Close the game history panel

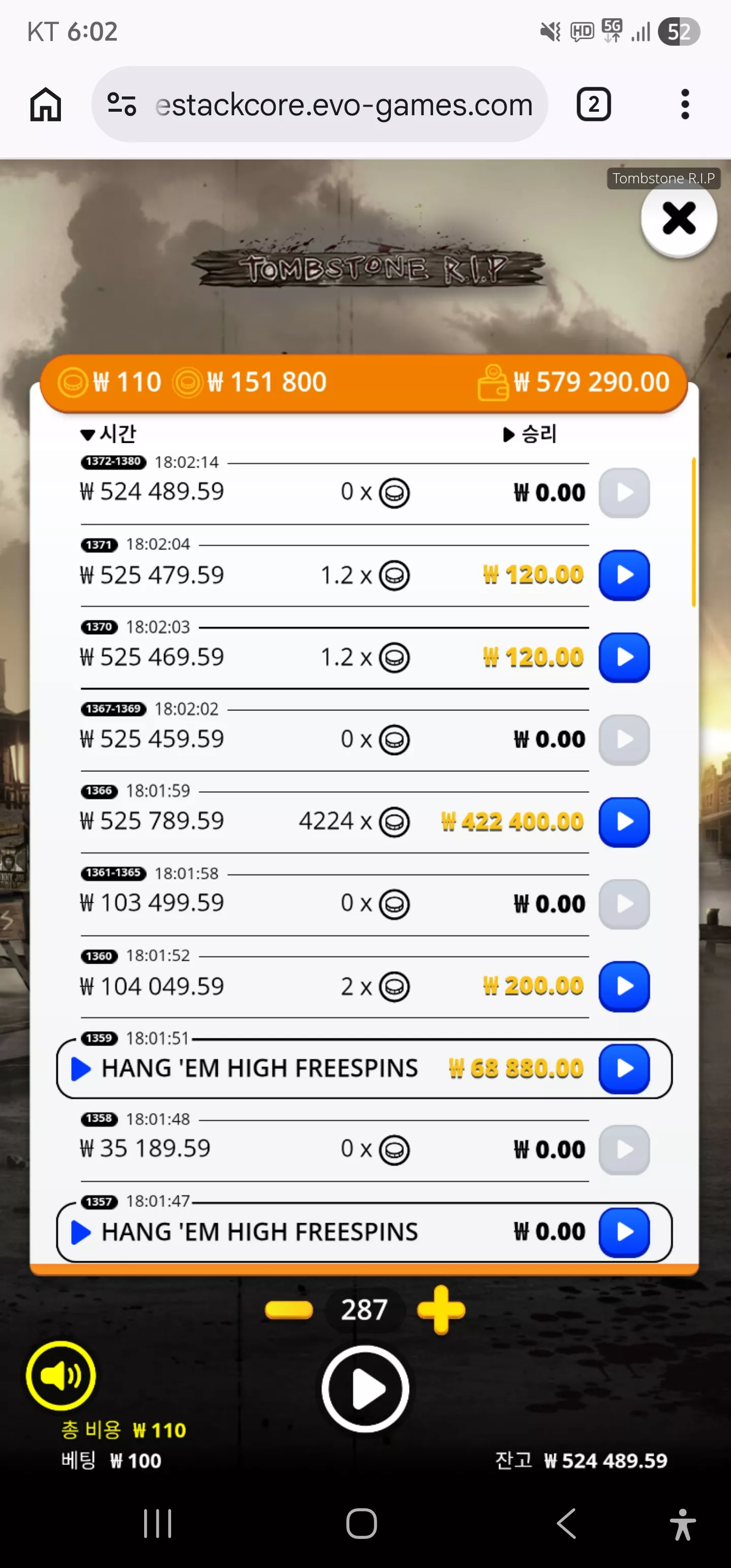click(x=679, y=219)
